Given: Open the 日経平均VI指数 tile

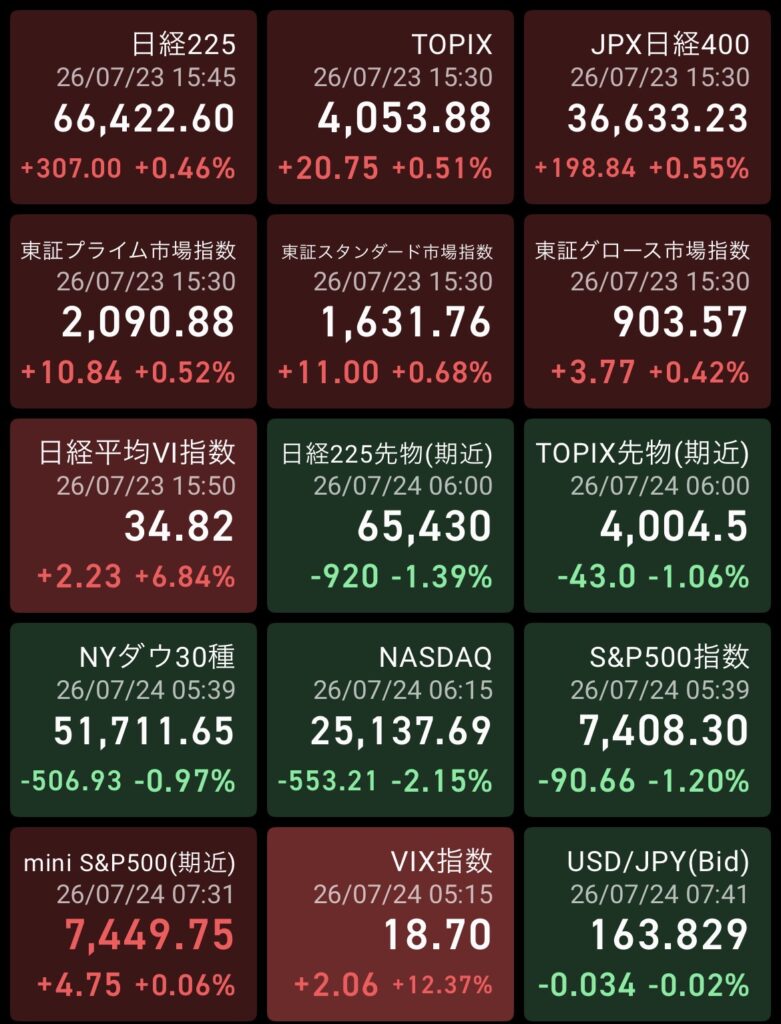Looking at the screenshot, I should click(x=133, y=516).
